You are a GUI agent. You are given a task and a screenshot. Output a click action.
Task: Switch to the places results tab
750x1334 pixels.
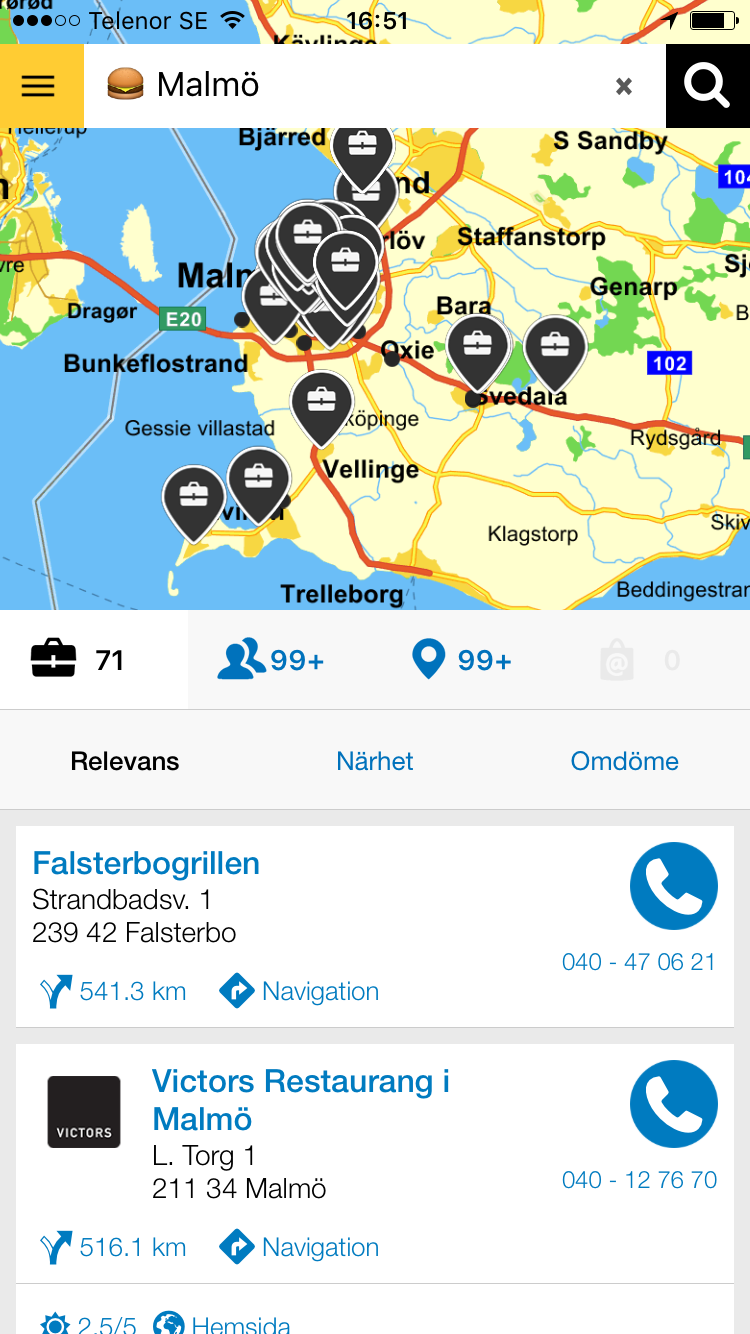click(x=462, y=661)
